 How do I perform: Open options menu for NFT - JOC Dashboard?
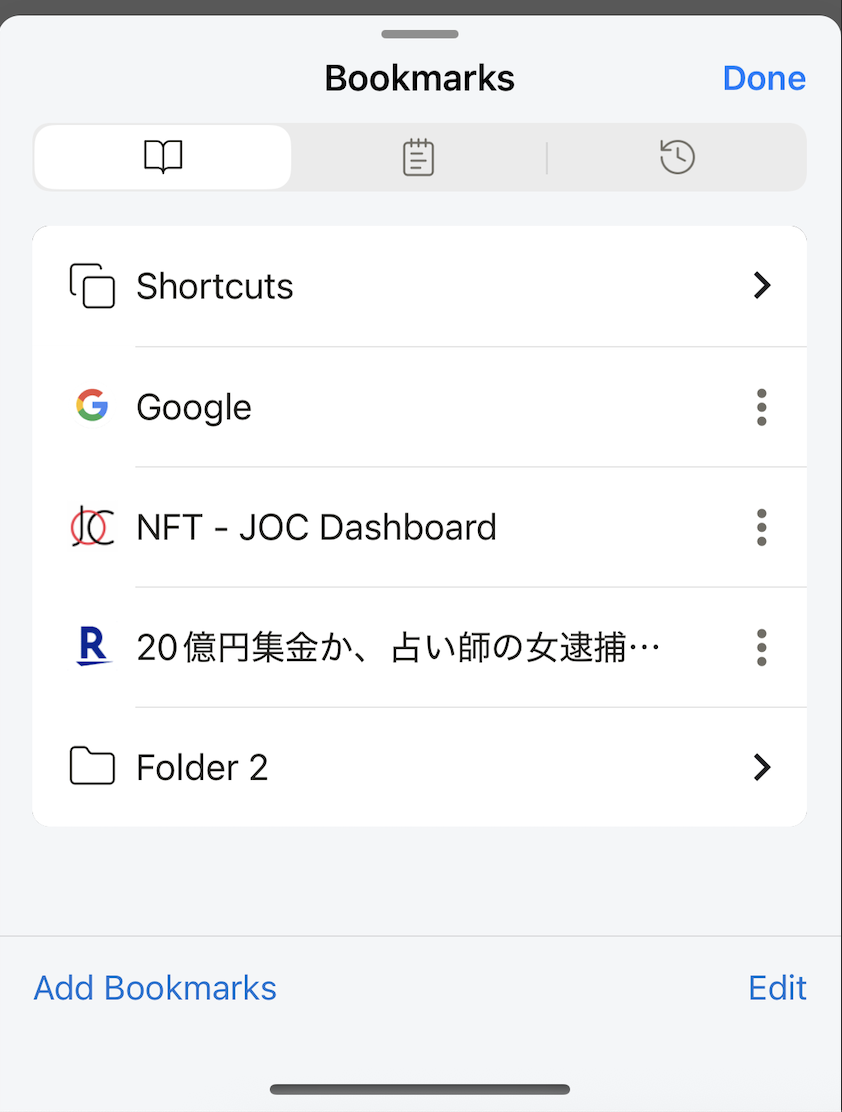pyautogui.click(x=761, y=527)
